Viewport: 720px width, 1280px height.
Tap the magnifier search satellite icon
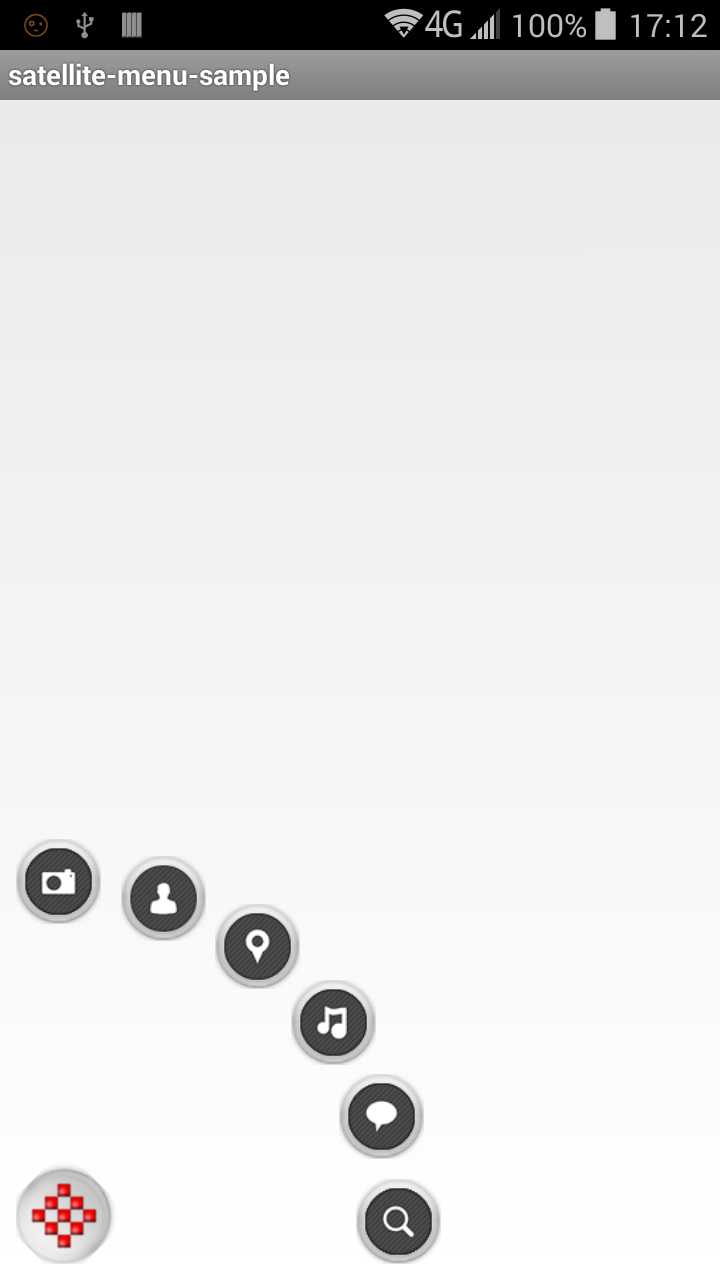(x=398, y=1220)
